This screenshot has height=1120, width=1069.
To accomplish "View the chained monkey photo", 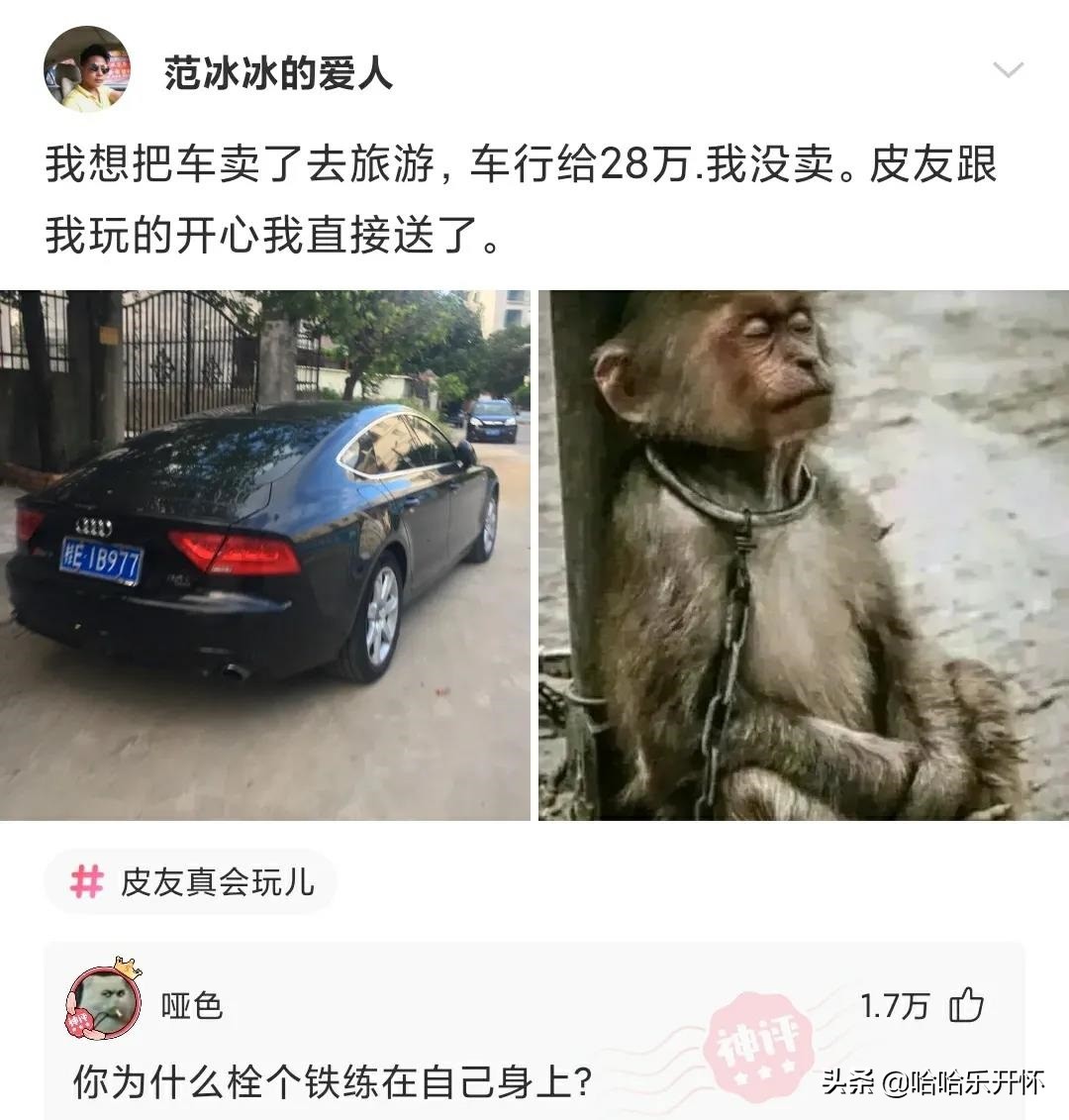I will (x=803, y=555).
